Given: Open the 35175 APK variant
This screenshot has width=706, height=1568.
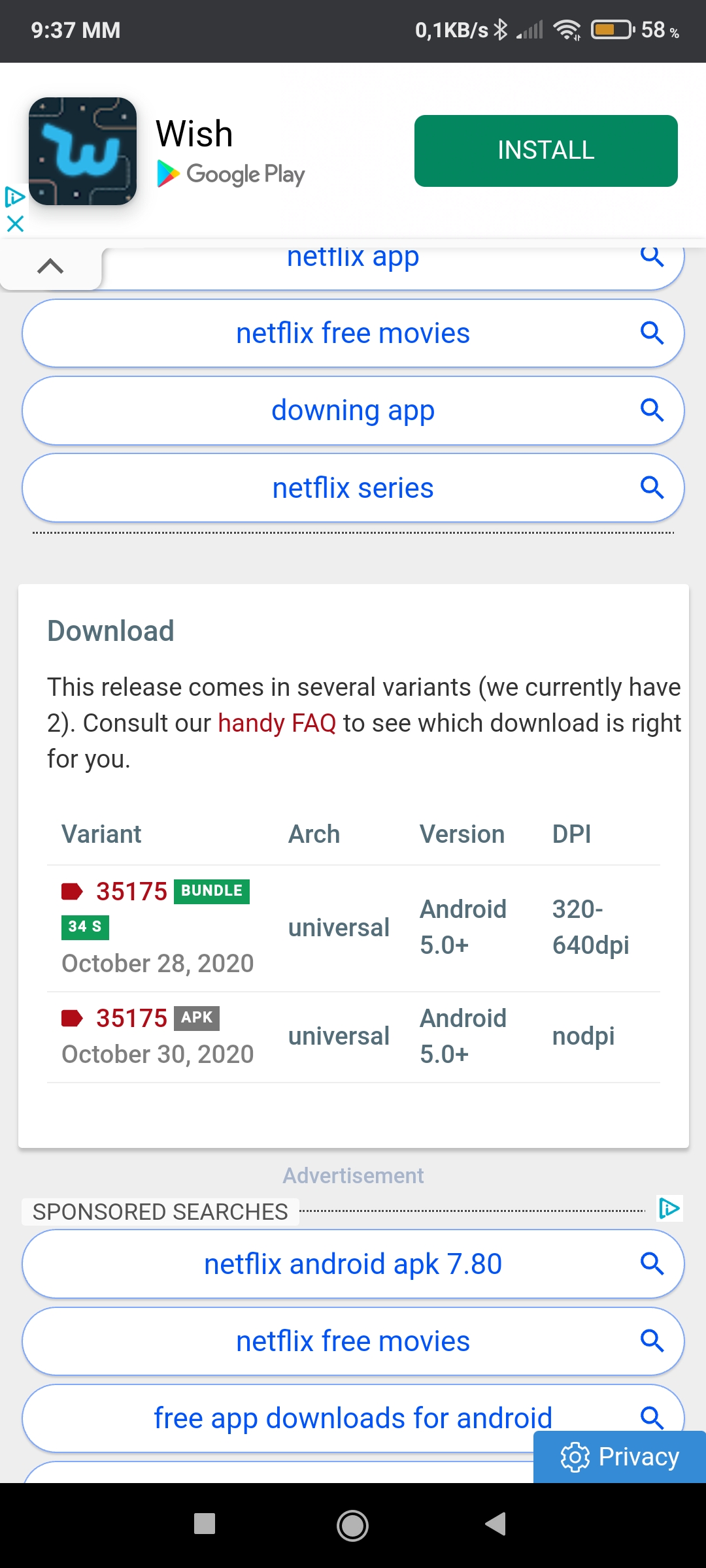Looking at the screenshot, I should tap(131, 1018).
